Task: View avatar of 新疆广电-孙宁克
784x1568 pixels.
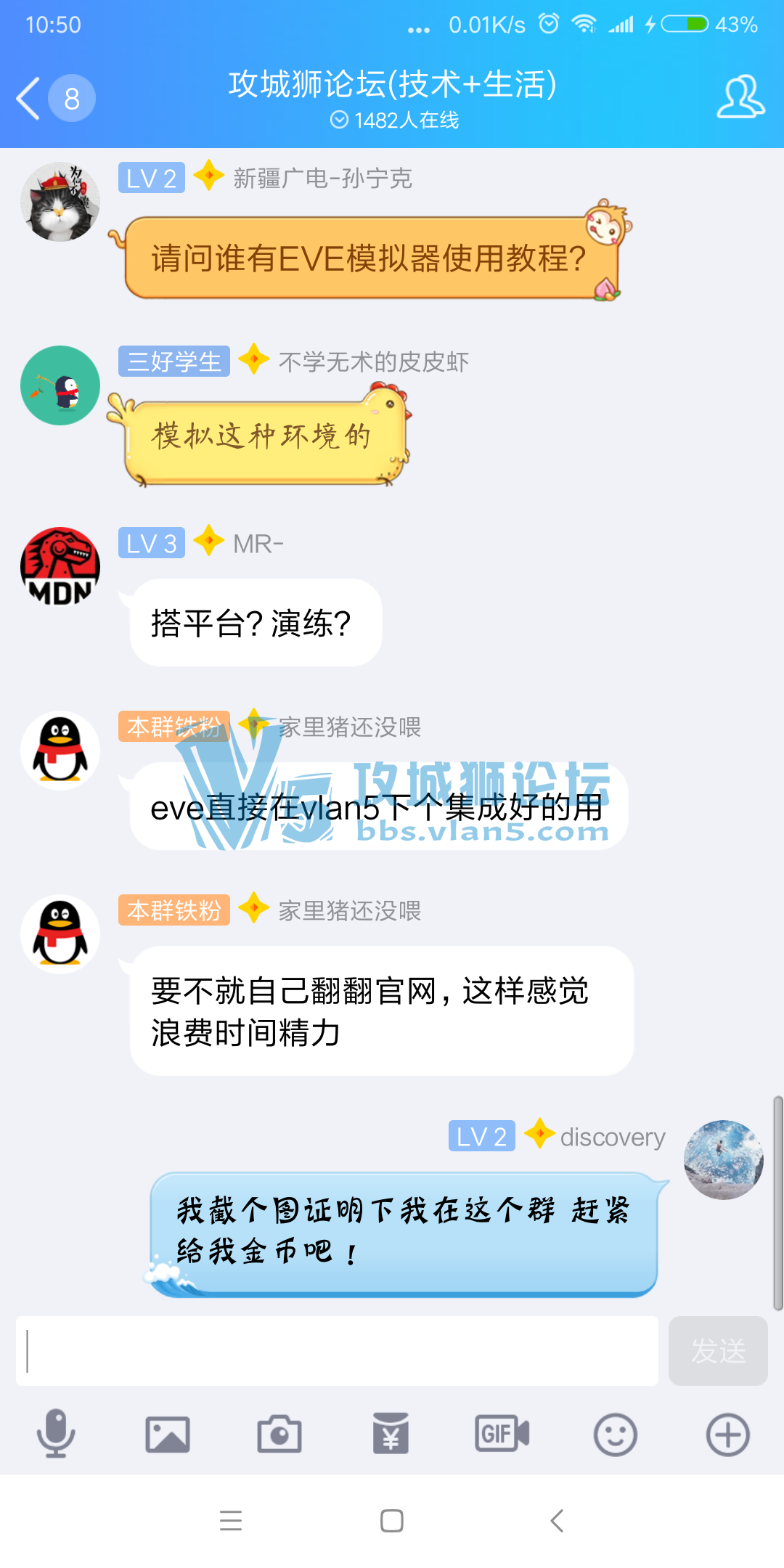Action: (60, 202)
